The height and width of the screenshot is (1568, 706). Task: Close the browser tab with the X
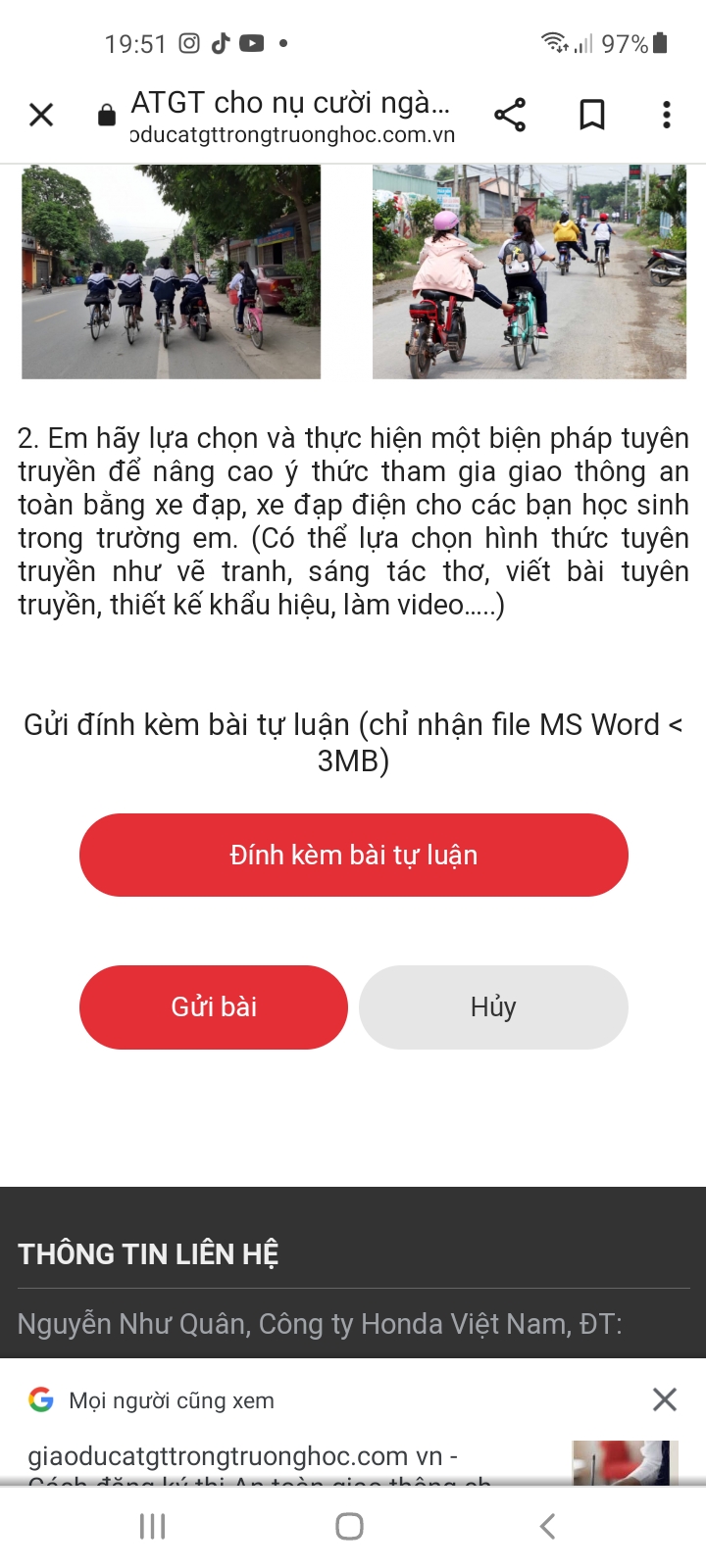(x=41, y=116)
